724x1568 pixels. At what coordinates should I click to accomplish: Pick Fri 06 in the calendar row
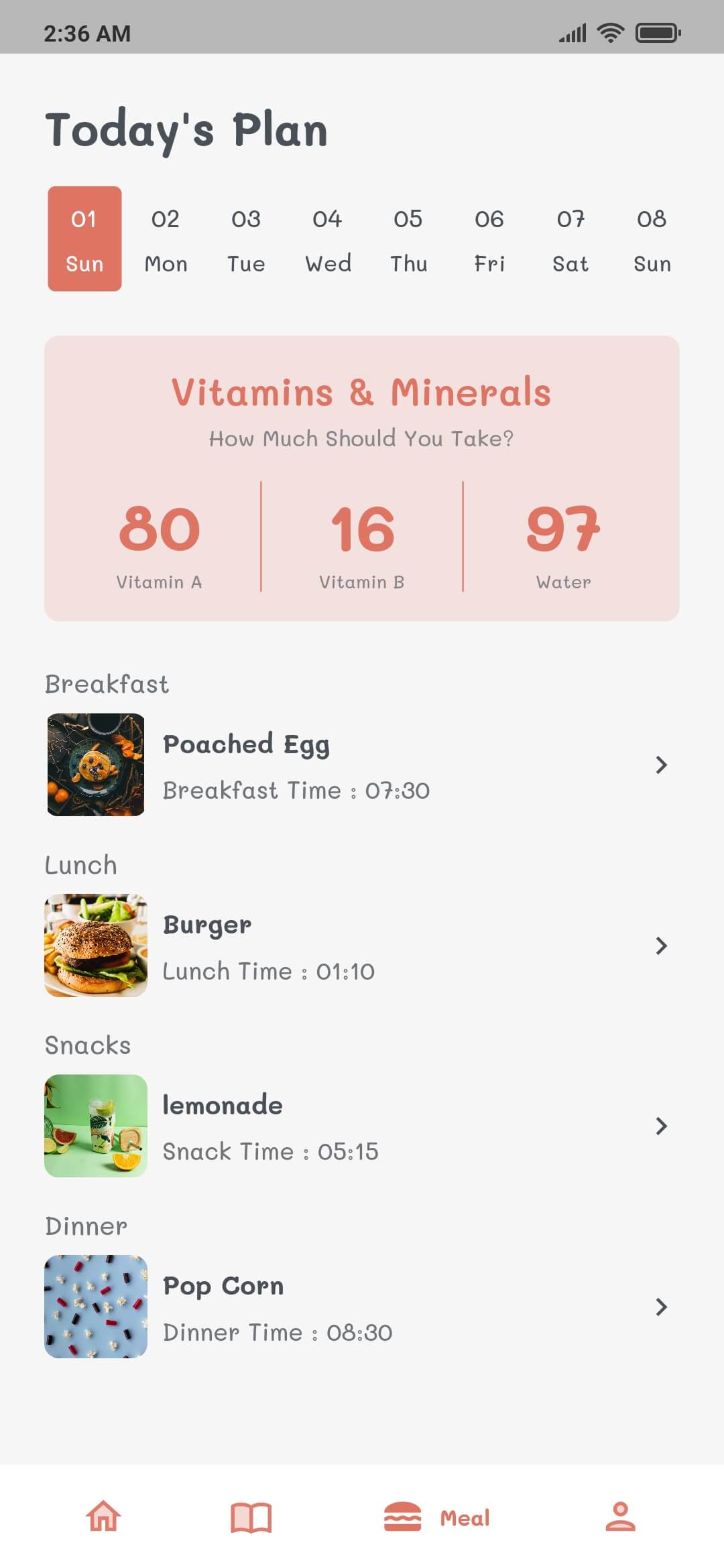pyautogui.click(x=489, y=239)
